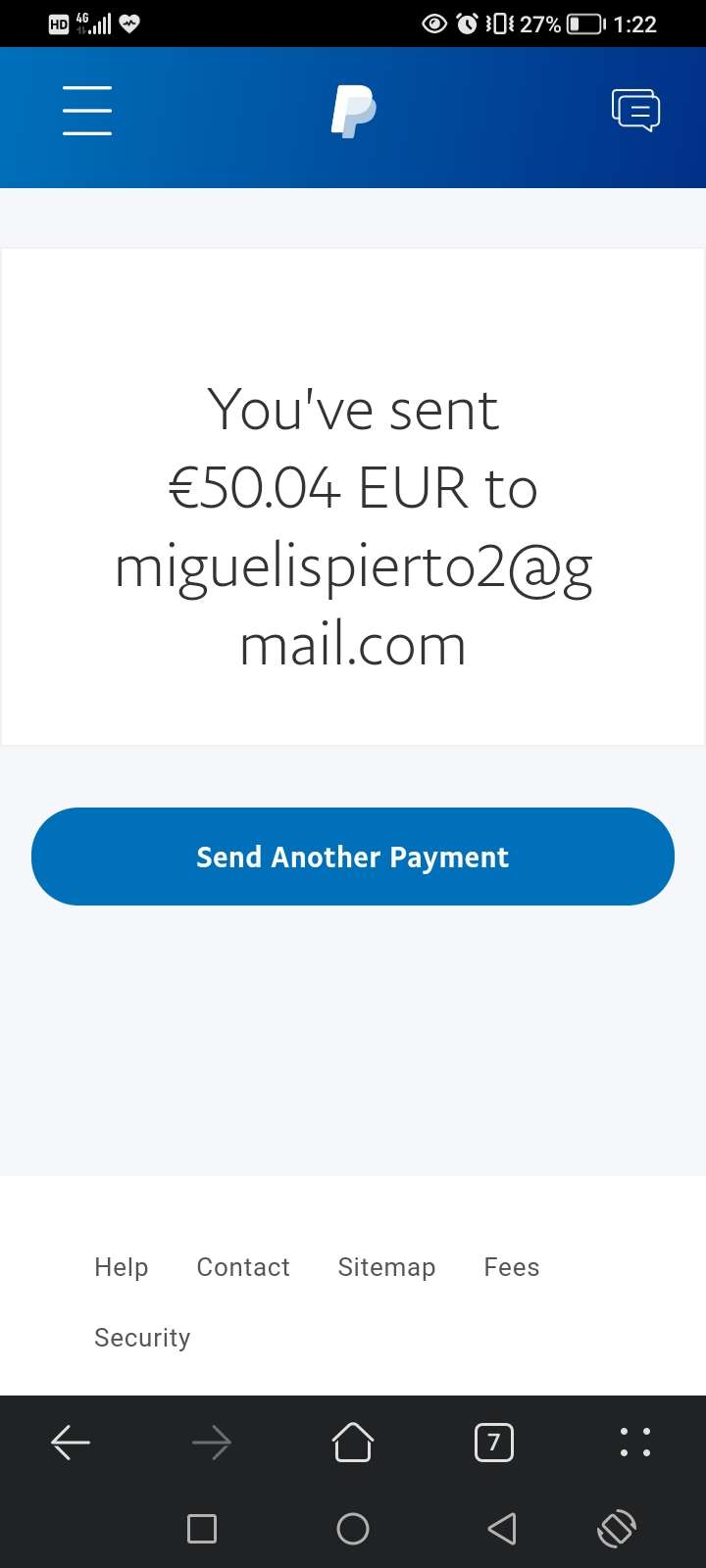Open the browser home page
The image size is (706, 1568).
[x=353, y=1443]
